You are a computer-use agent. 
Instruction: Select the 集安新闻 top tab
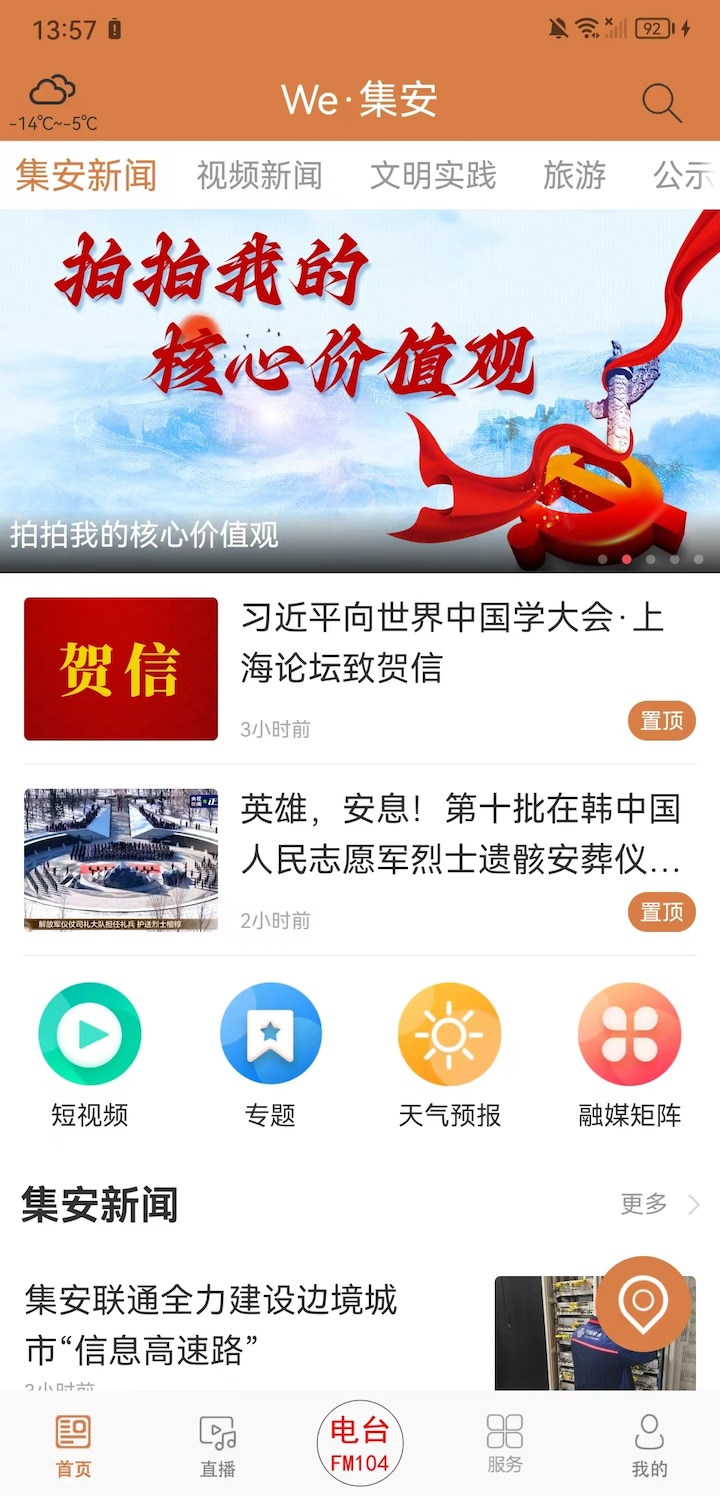[86, 176]
